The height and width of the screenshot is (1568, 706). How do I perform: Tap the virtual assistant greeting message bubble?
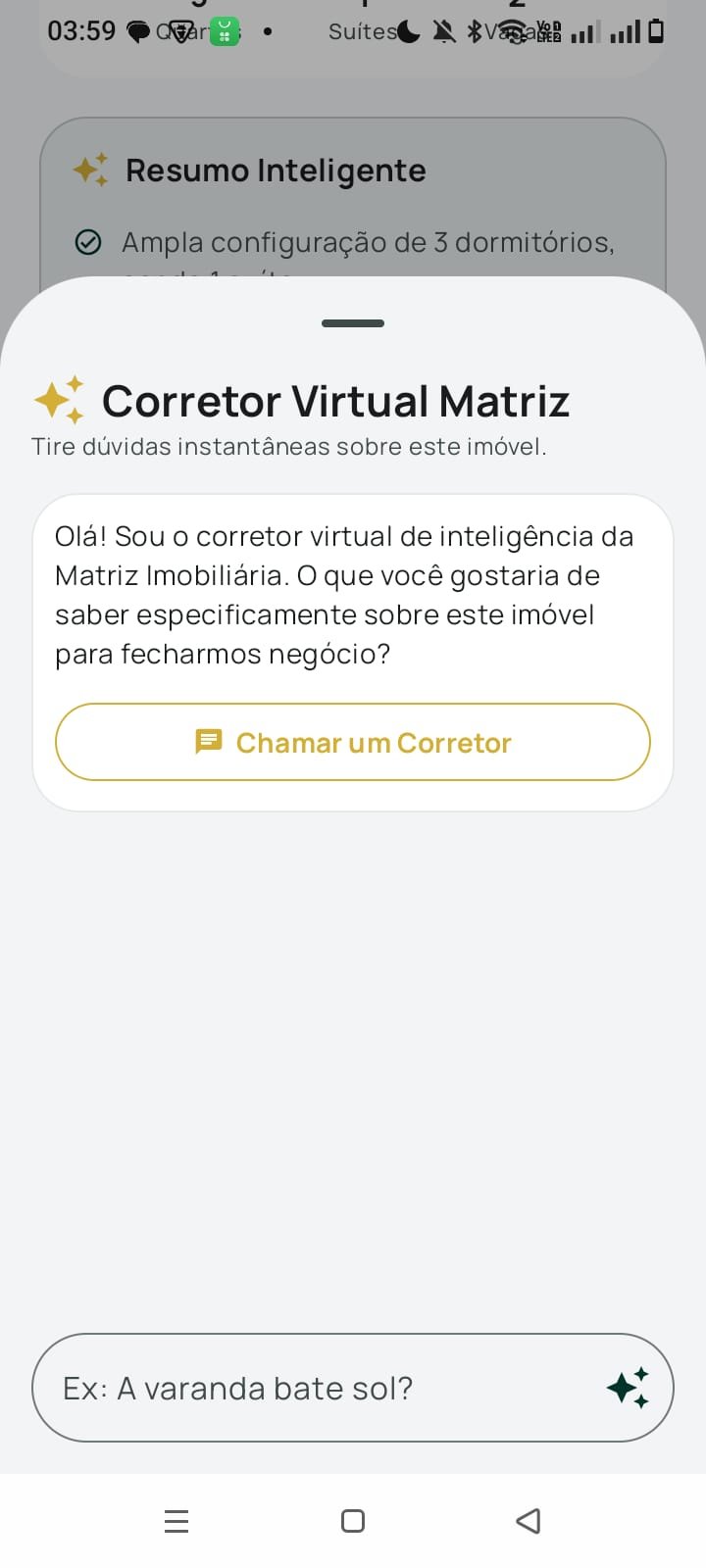(x=353, y=594)
